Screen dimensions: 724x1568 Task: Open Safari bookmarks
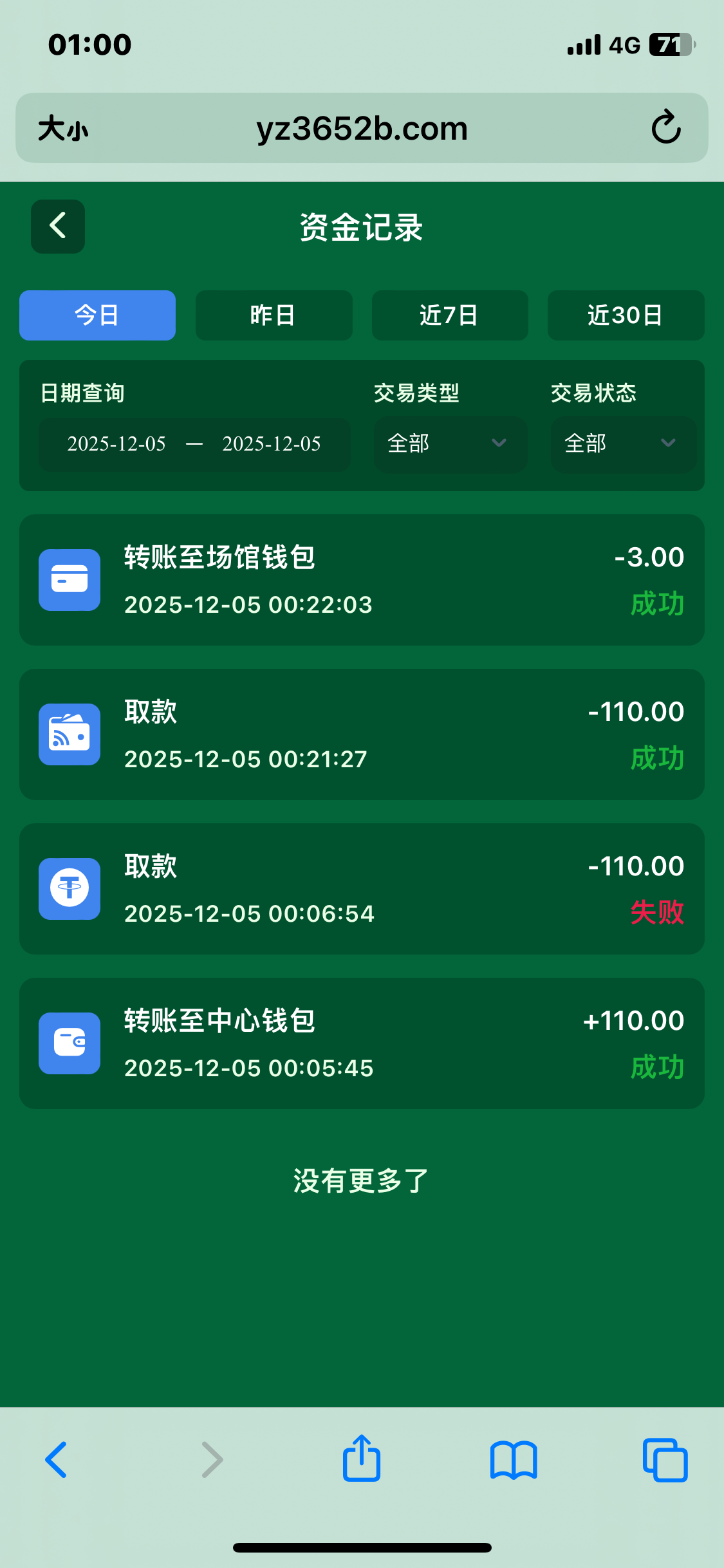click(x=513, y=1460)
